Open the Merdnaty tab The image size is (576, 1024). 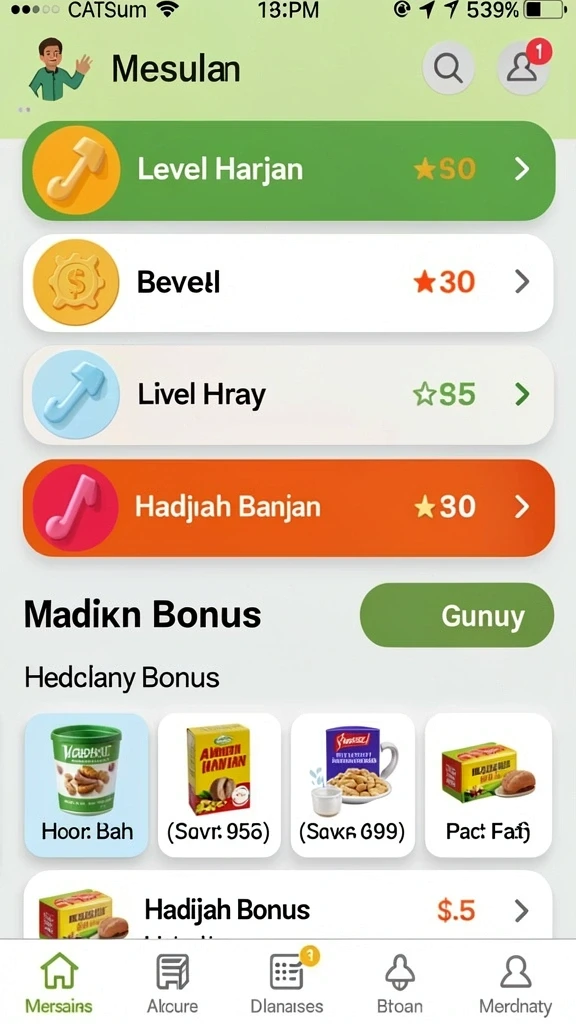[x=515, y=983]
